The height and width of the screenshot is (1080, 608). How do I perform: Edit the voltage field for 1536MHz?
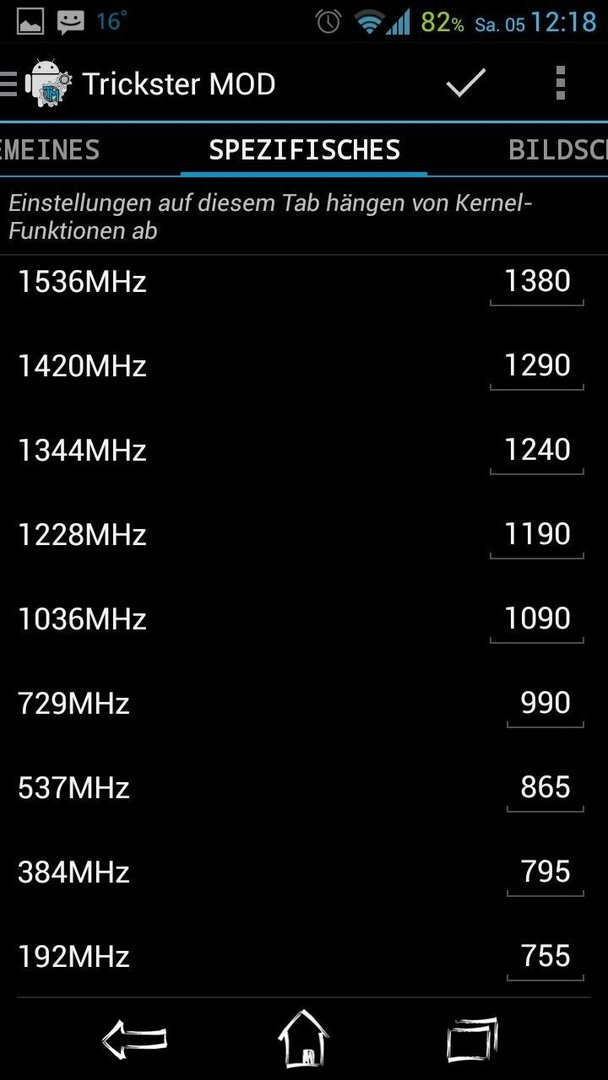pos(537,282)
